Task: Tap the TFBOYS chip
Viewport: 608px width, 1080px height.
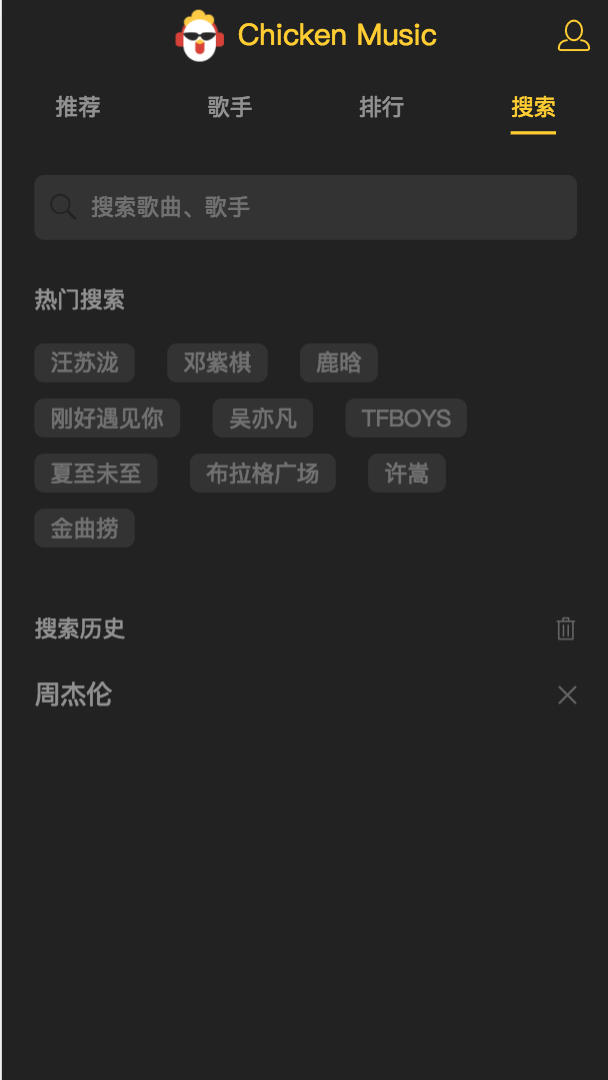Action: 406,418
